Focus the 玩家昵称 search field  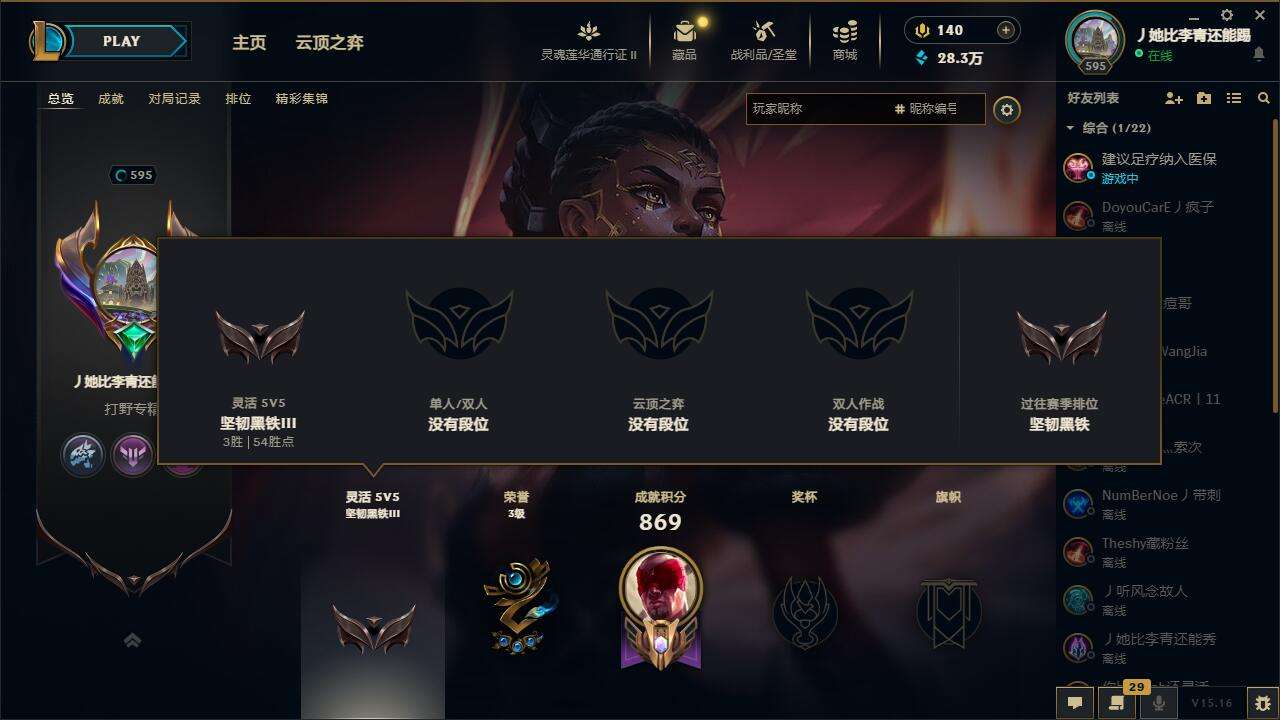click(x=815, y=109)
